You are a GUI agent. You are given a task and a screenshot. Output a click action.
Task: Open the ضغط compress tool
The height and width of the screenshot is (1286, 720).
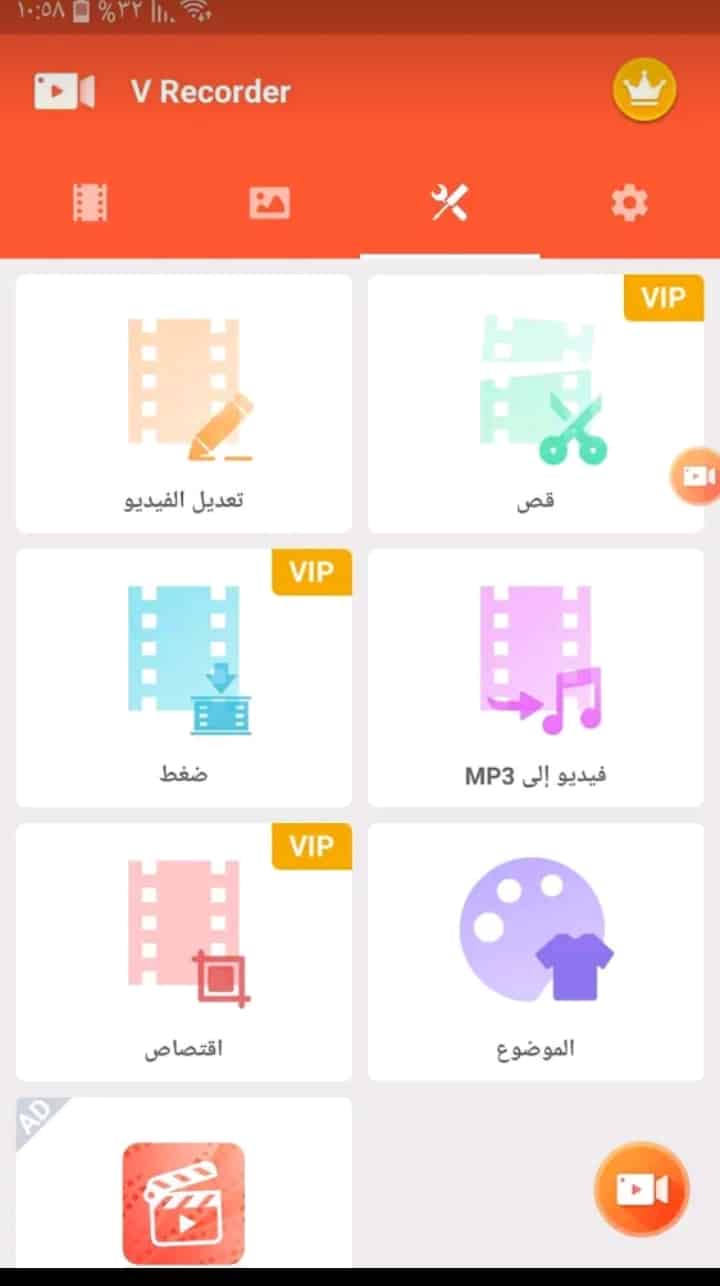pos(184,678)
